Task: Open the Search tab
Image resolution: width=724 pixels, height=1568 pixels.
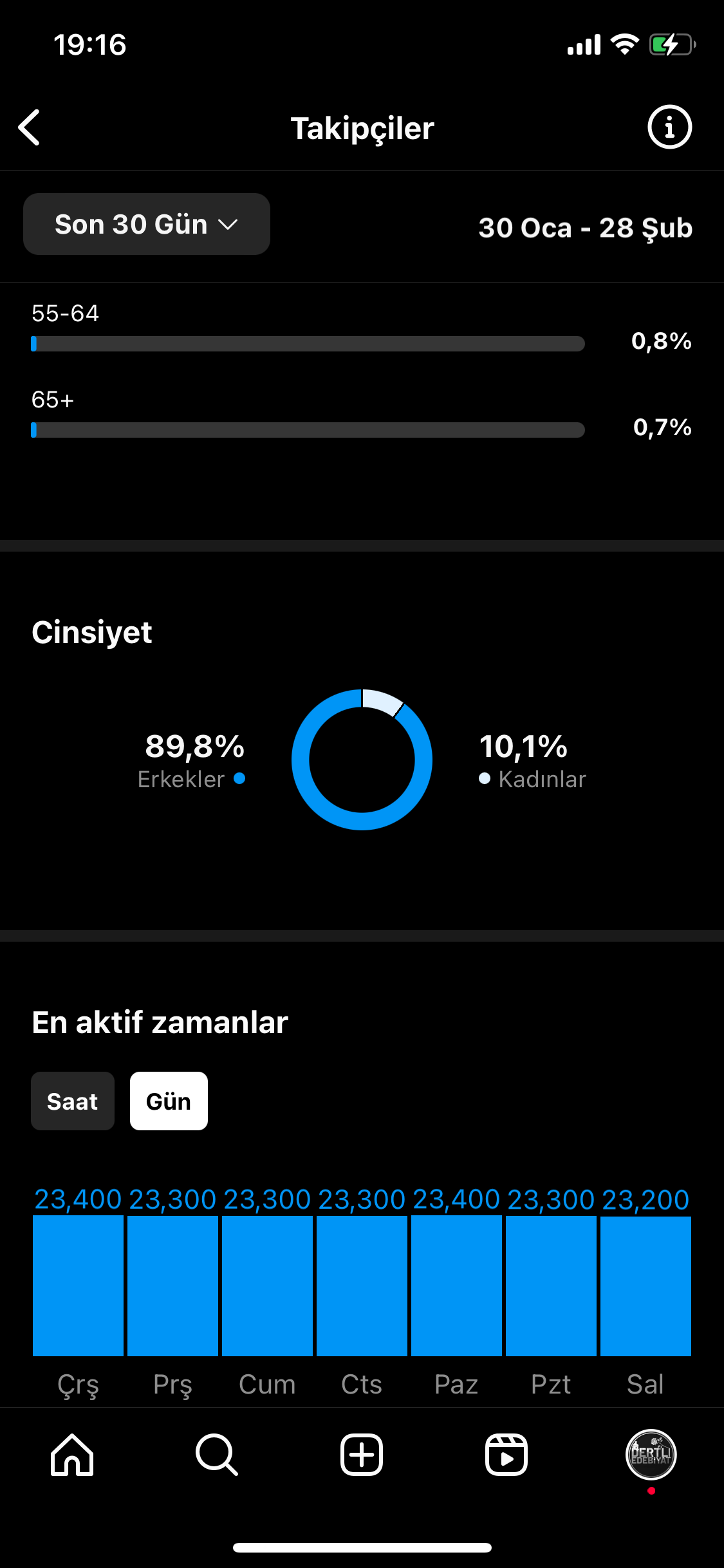Action: click(217, 1455)
